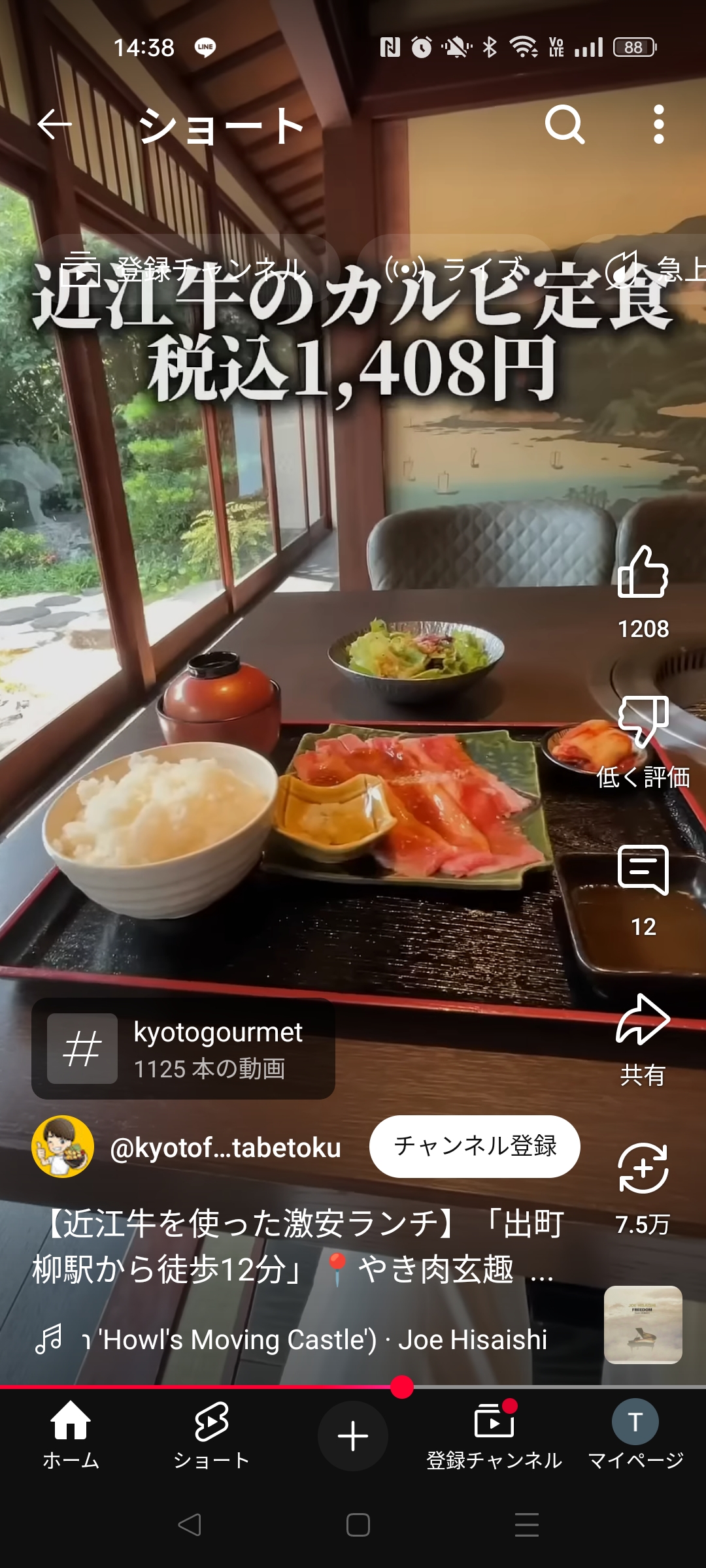The height and width of the screenshot is (1568, 706).
Task: Subscribe with チャンネル登録 button
Action: pos(475,1147)
